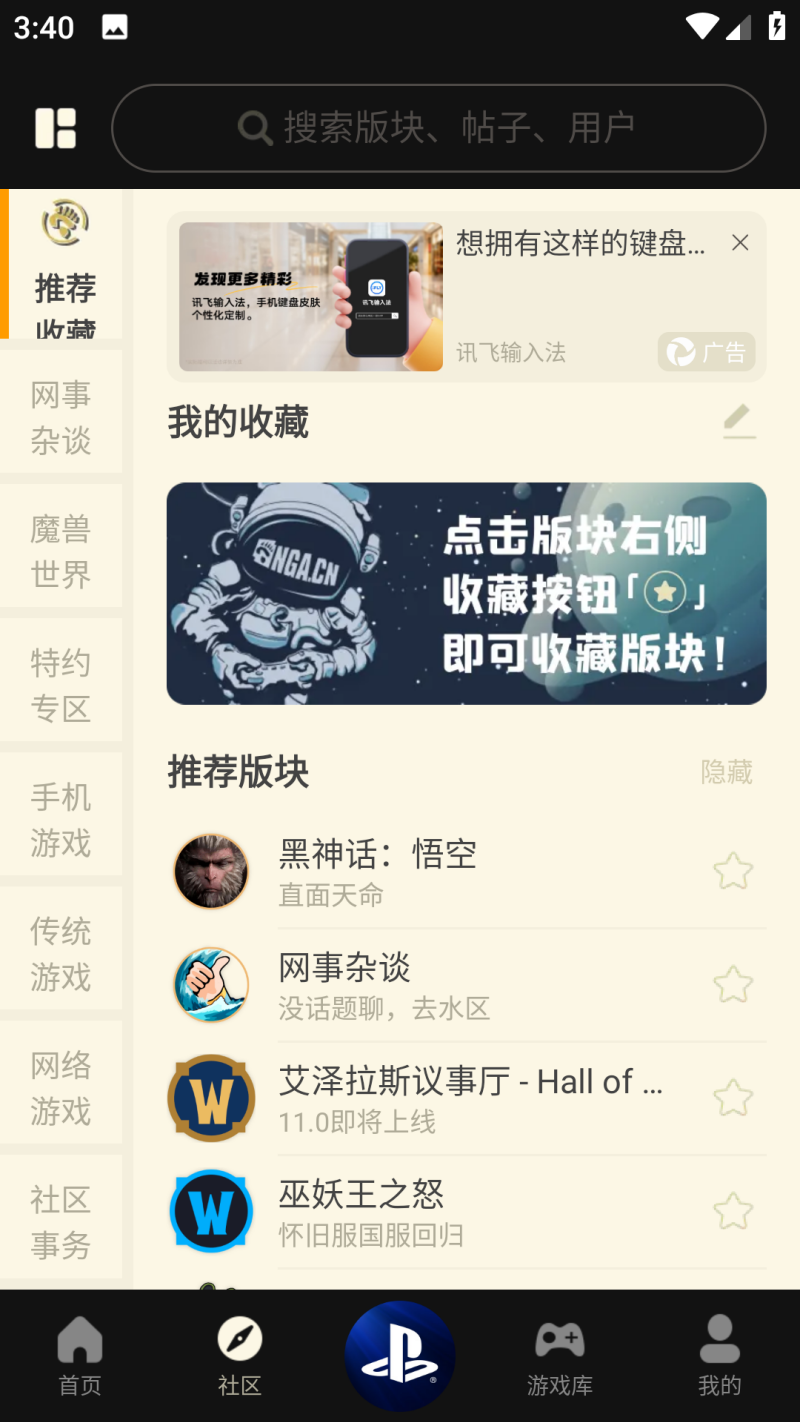Hide the 推荐版块 section
The width and height of the screenshot is (800, 1422).
click(x=726, y=772)
